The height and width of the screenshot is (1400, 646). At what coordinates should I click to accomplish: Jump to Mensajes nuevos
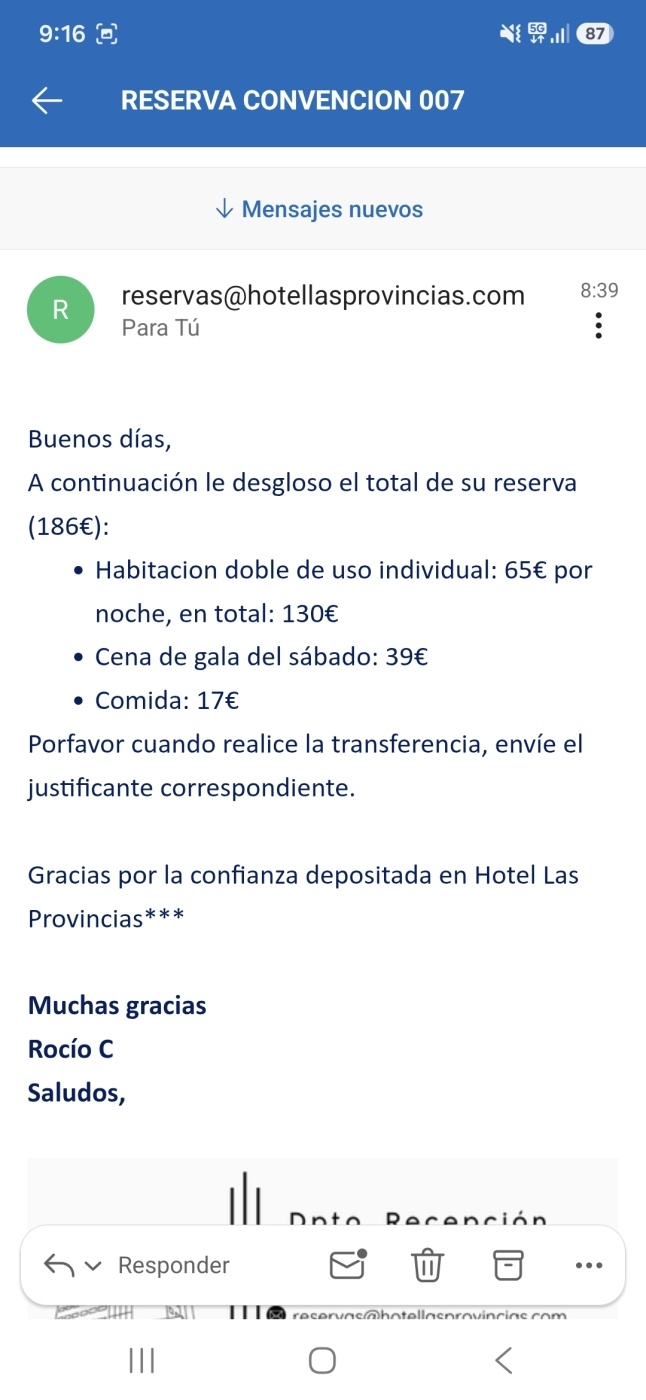[x=319, y=209]
